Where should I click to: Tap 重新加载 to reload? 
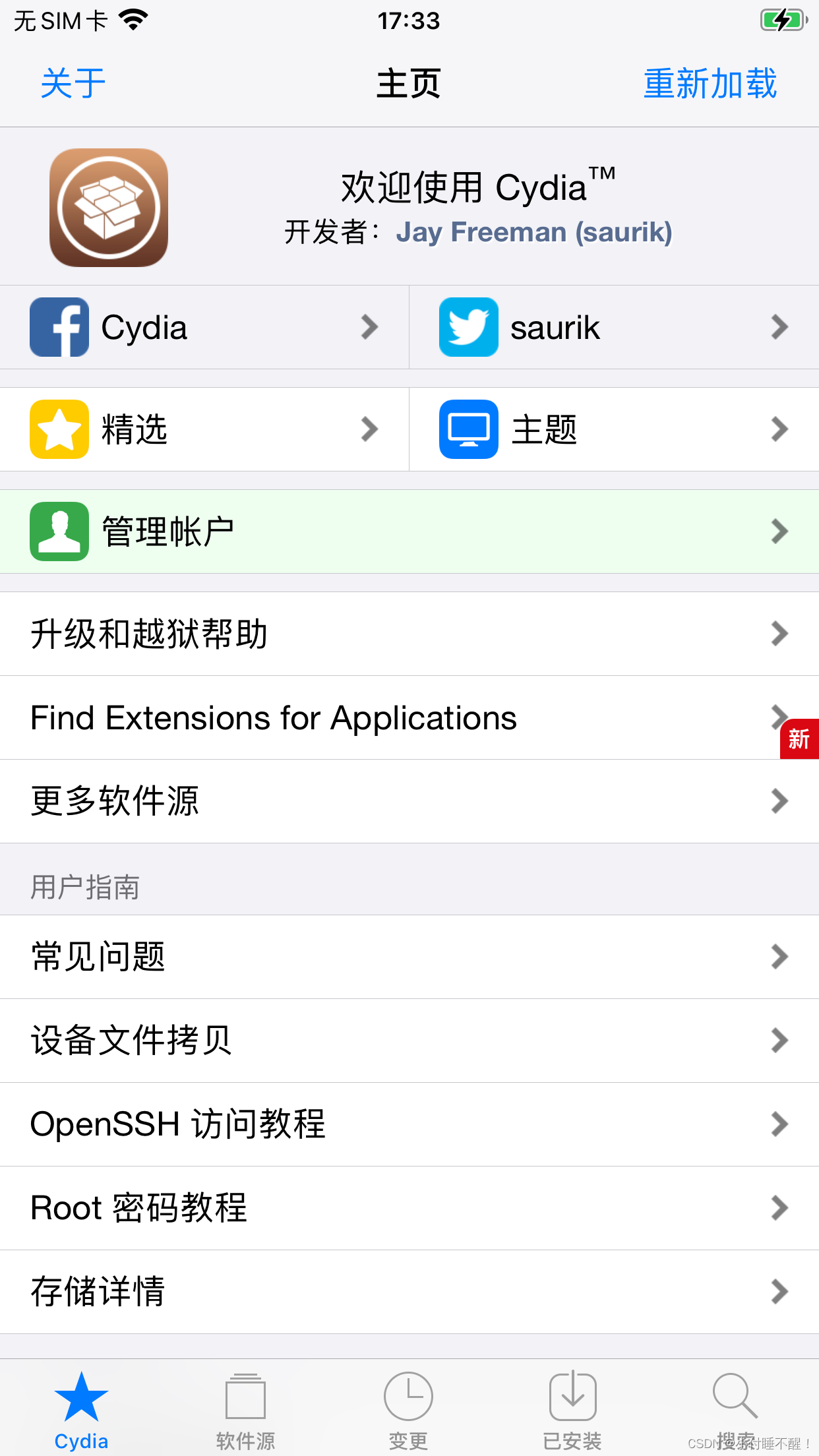pos(709,83)
